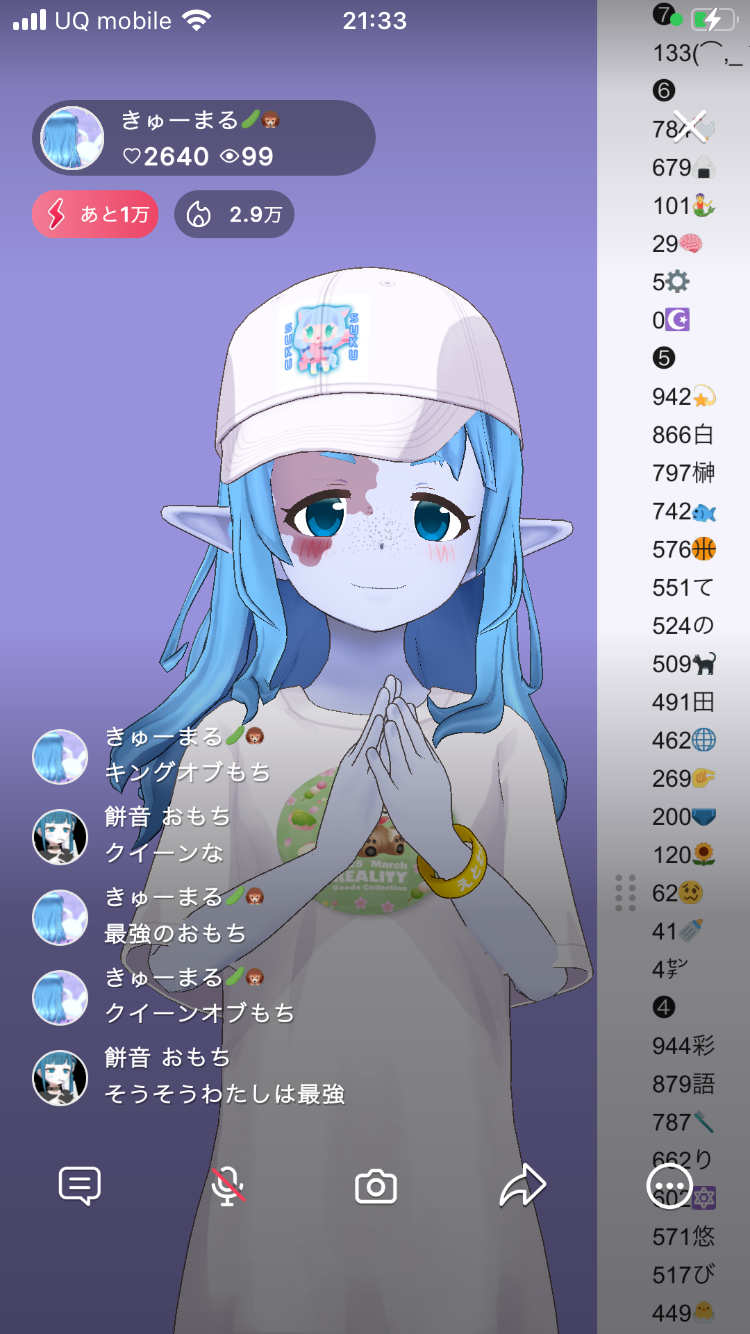Tap the あと1万 goal chip
The image size is (750, 1334).
[x=95, y=214]
